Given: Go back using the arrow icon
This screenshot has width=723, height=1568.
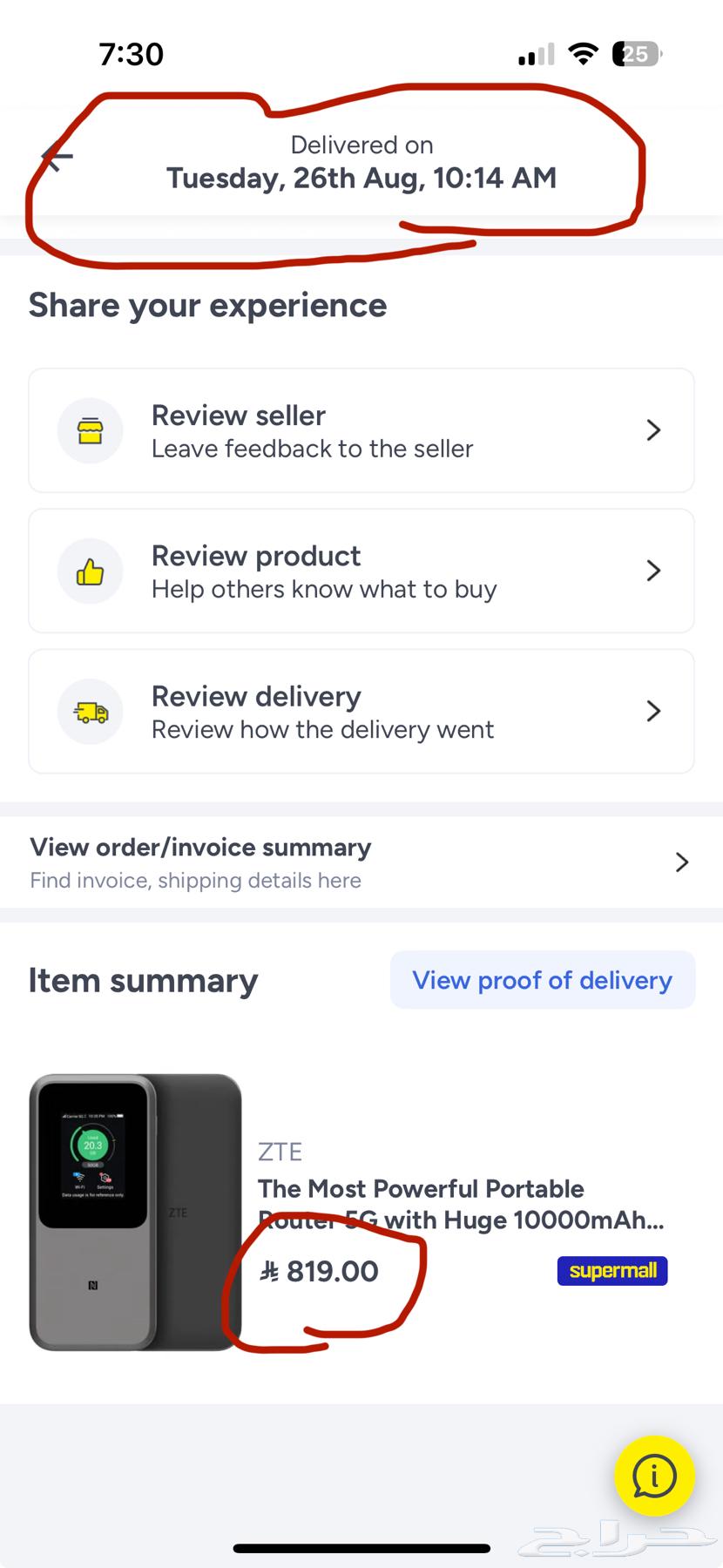Looking at the screenshot, I should coord(57,158).
